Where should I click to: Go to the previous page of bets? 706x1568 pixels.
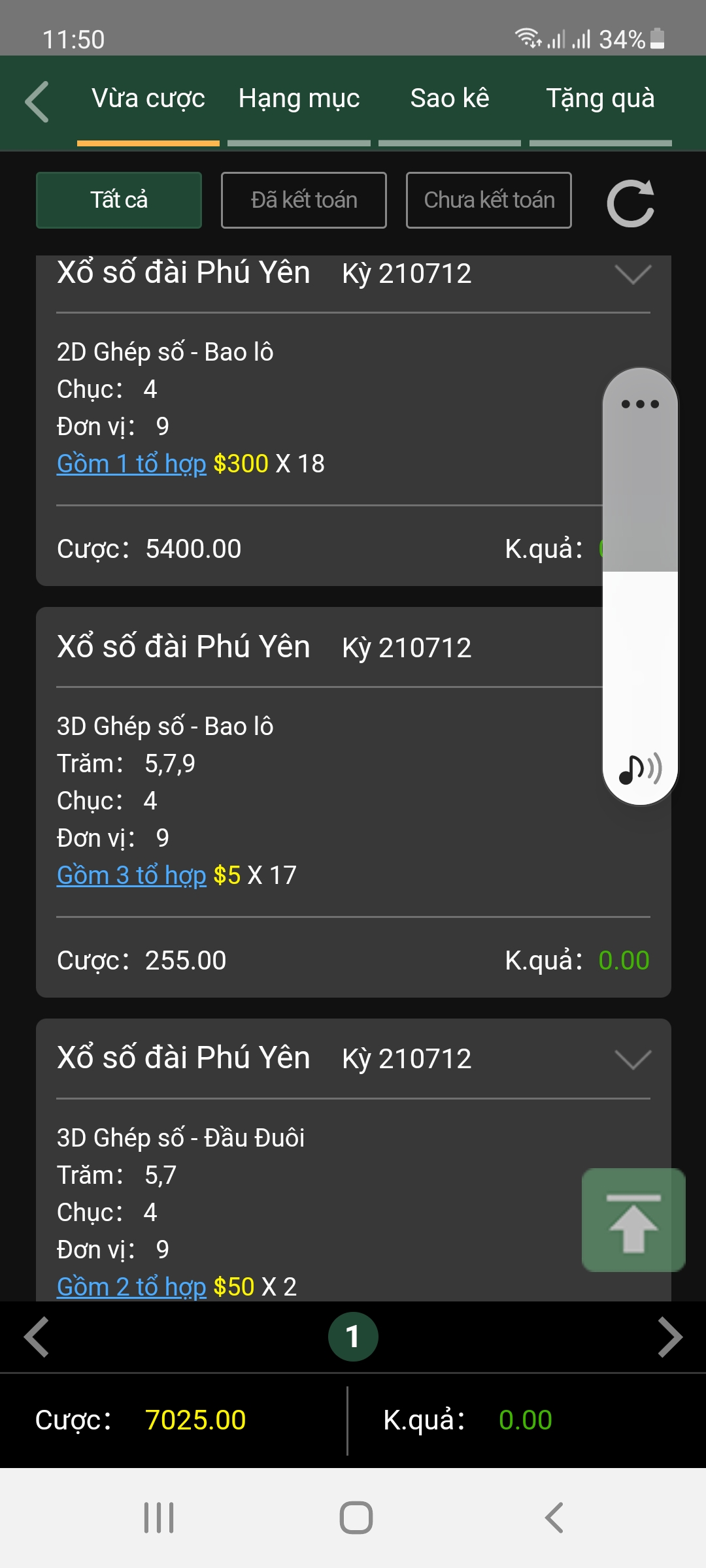pos(37,1337)
